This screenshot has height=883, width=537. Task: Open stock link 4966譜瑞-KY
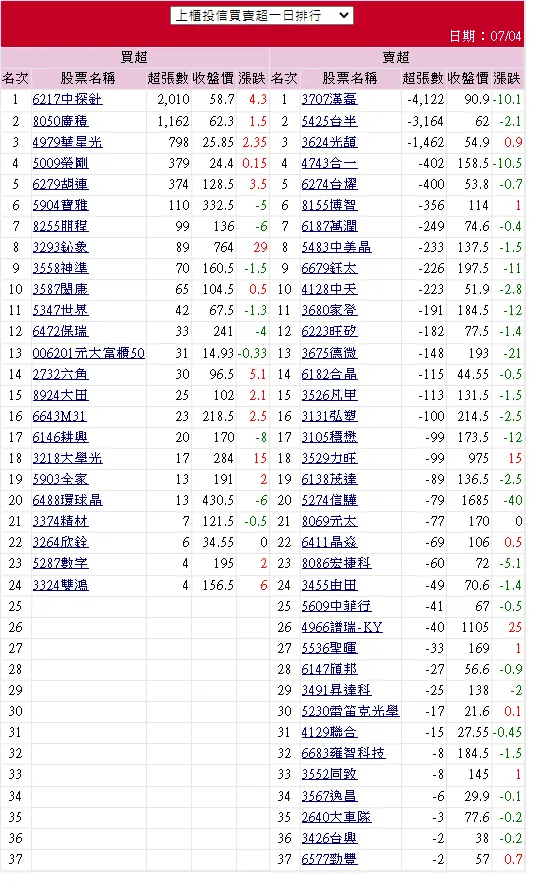pos(342,627)
